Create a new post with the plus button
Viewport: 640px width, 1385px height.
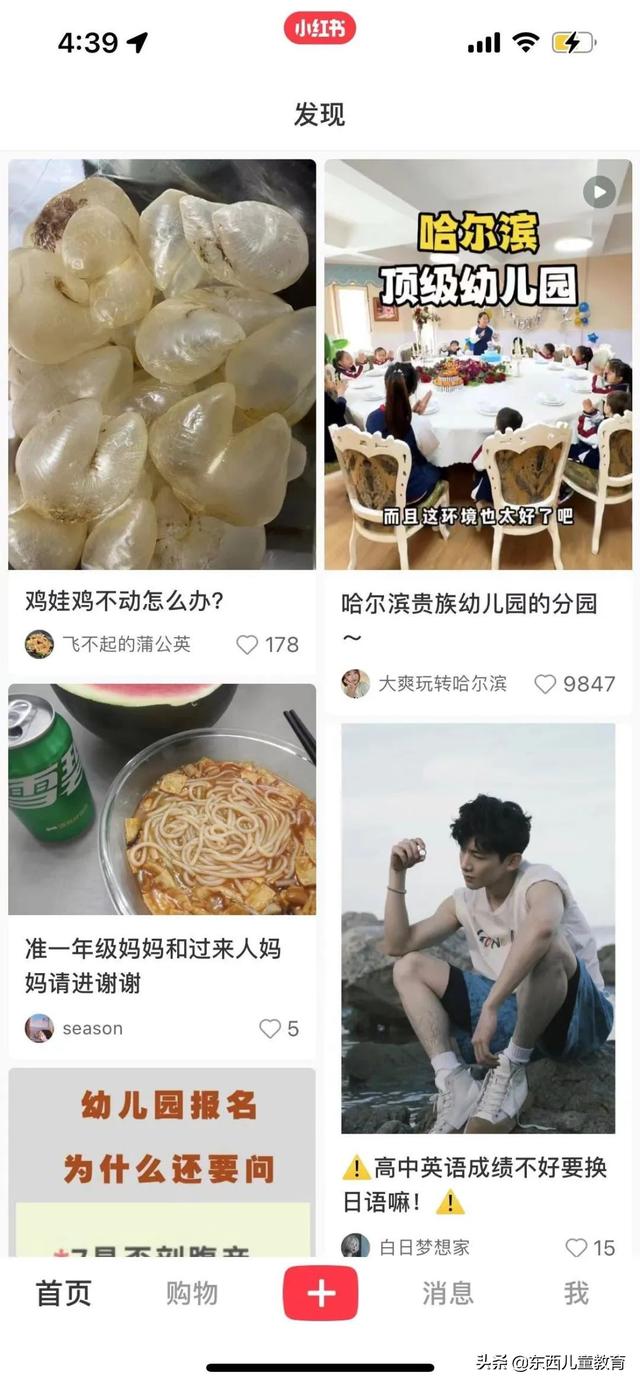click(320, 1293)
